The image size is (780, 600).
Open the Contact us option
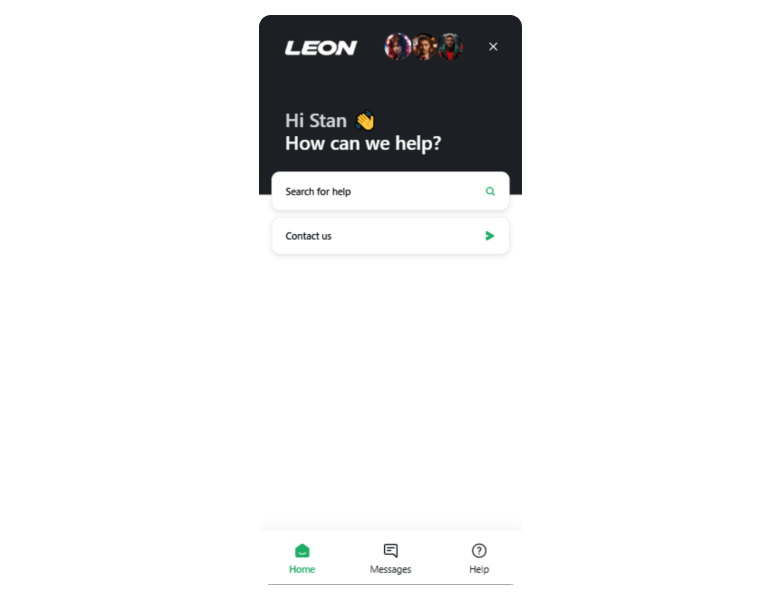(390, 236)
